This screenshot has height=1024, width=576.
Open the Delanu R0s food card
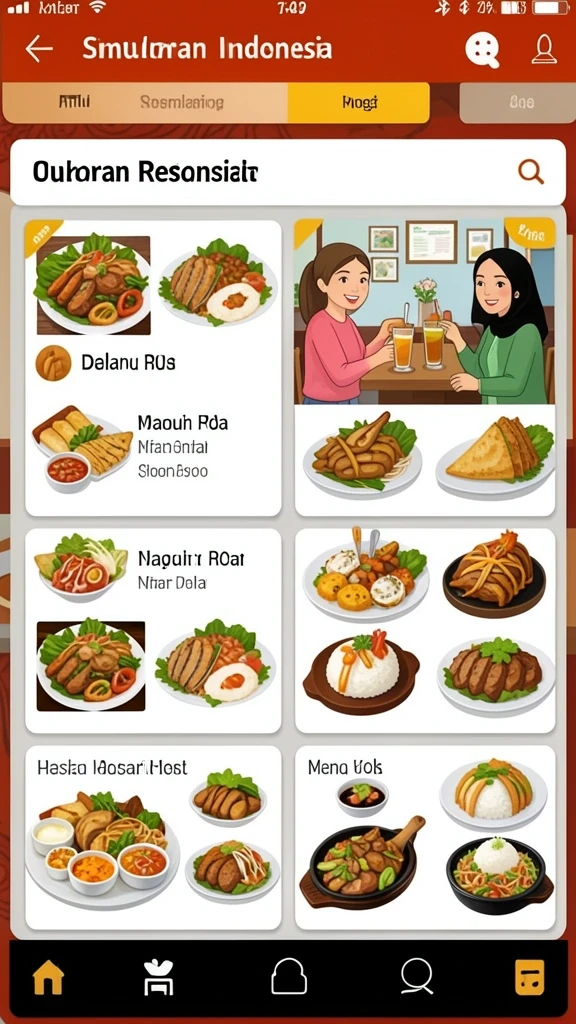coord(153,368)
